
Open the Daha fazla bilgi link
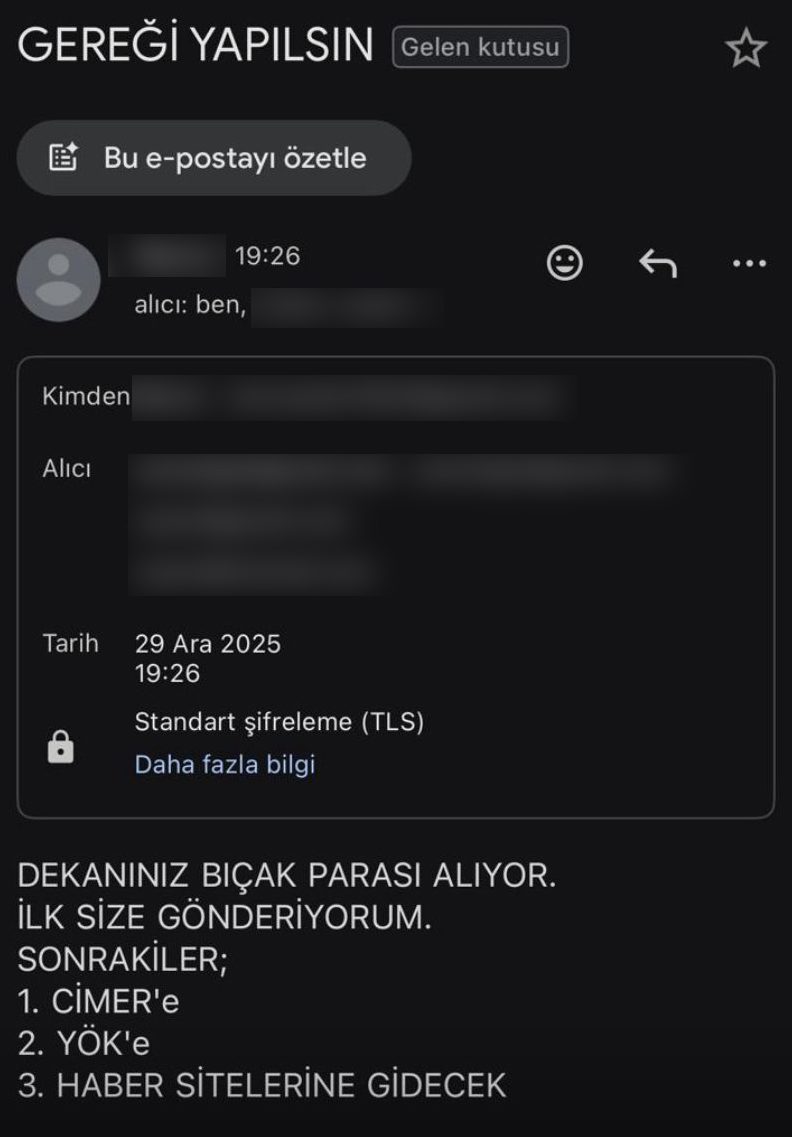click(x=225, y=765)
